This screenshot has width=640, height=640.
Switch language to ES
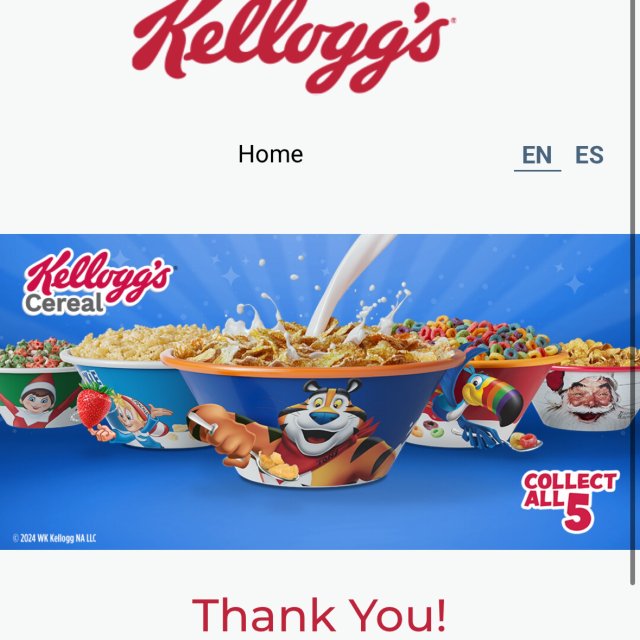(589, 155)
